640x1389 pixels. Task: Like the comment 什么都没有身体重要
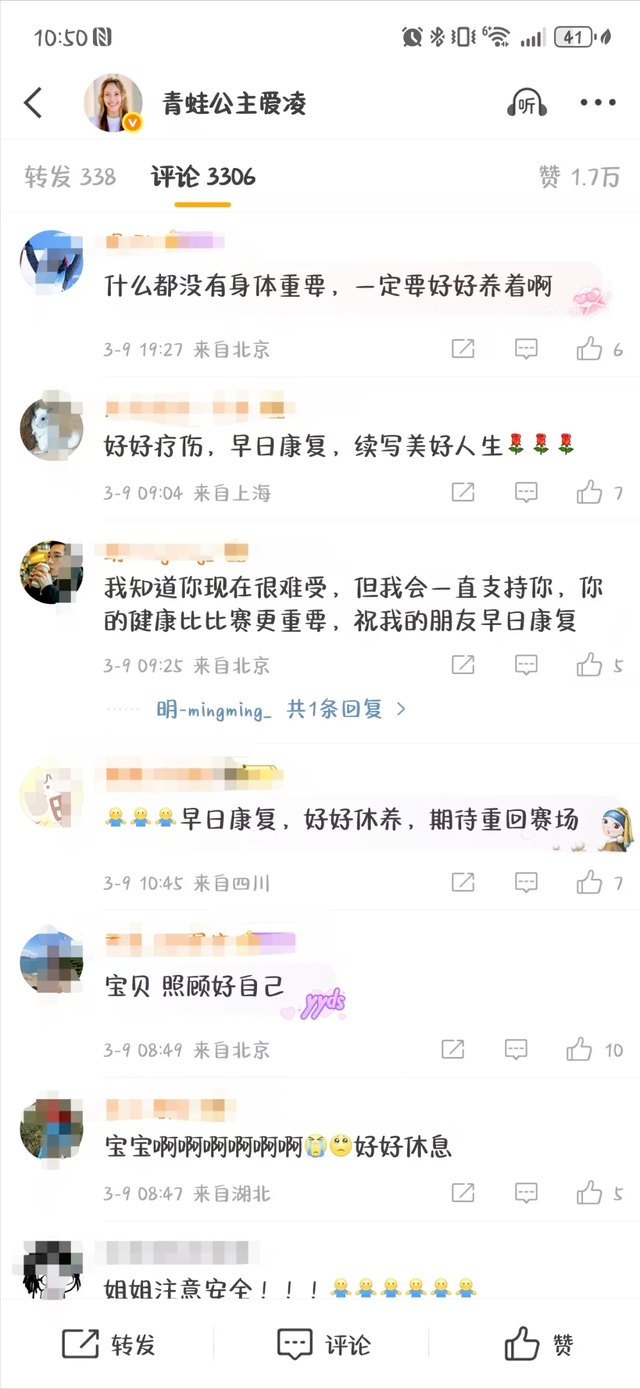(590, 349)
